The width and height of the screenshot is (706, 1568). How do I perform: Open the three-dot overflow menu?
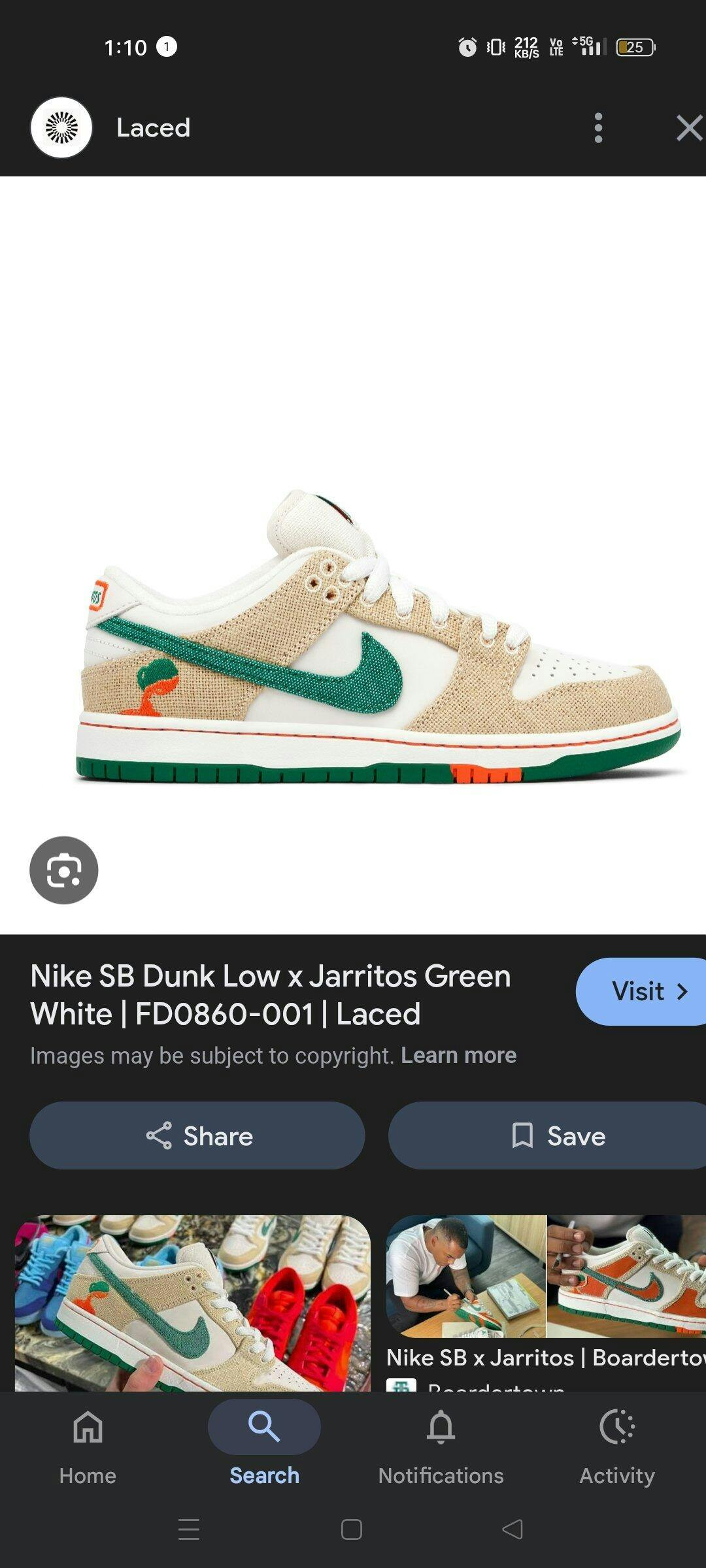point(598,127)
